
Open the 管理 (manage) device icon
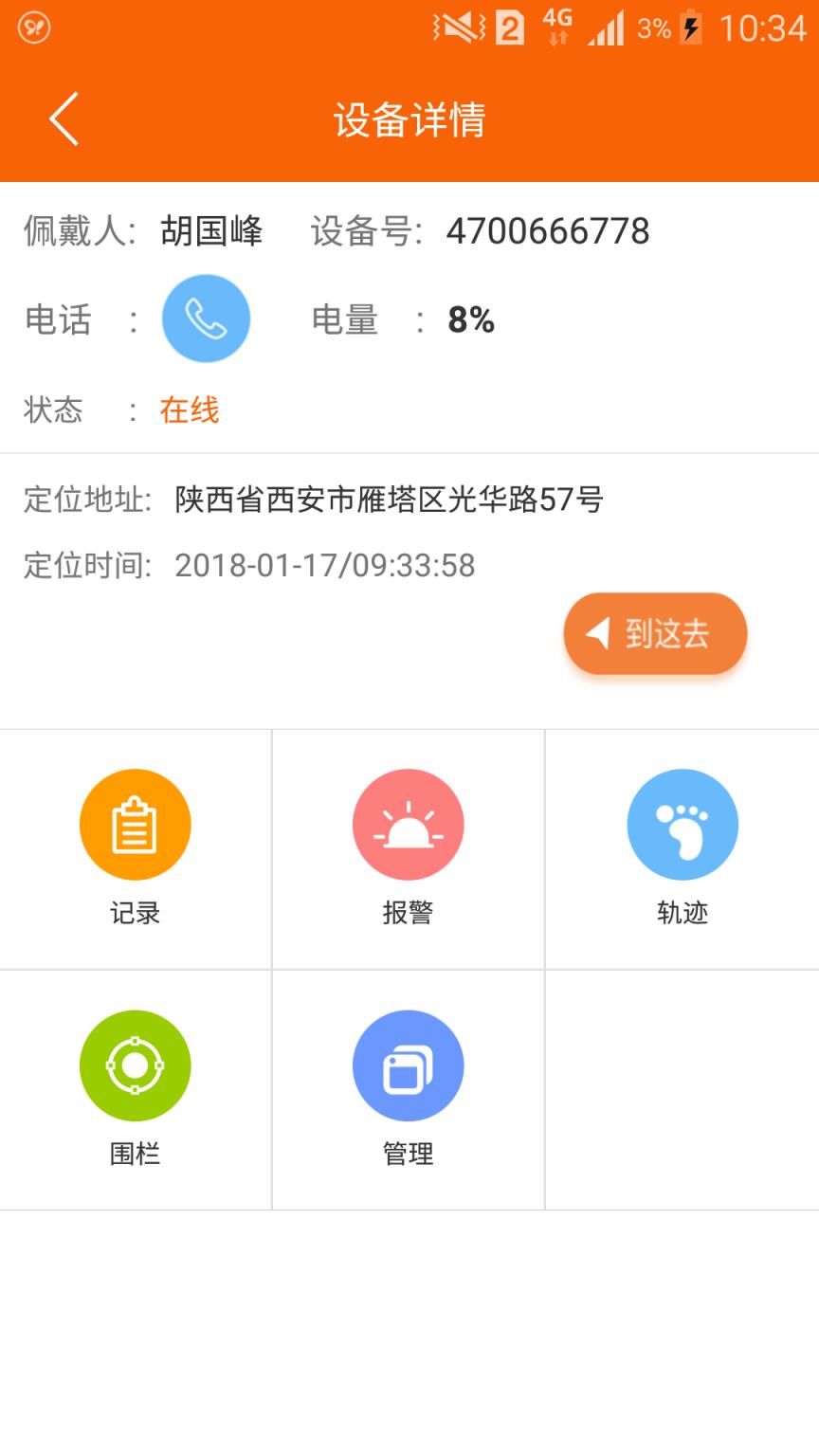[408, 1065]
